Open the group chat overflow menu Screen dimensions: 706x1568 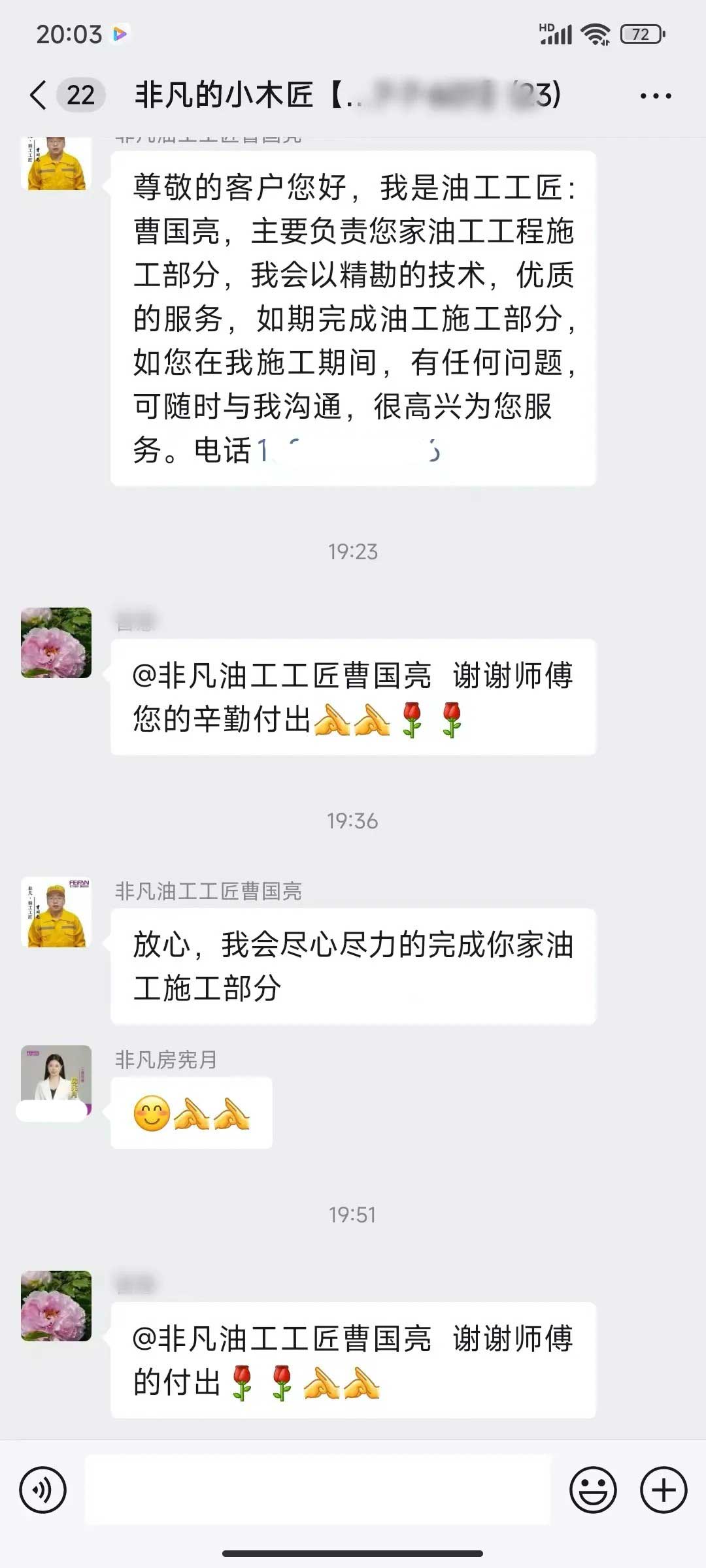(x=655, y=96)
